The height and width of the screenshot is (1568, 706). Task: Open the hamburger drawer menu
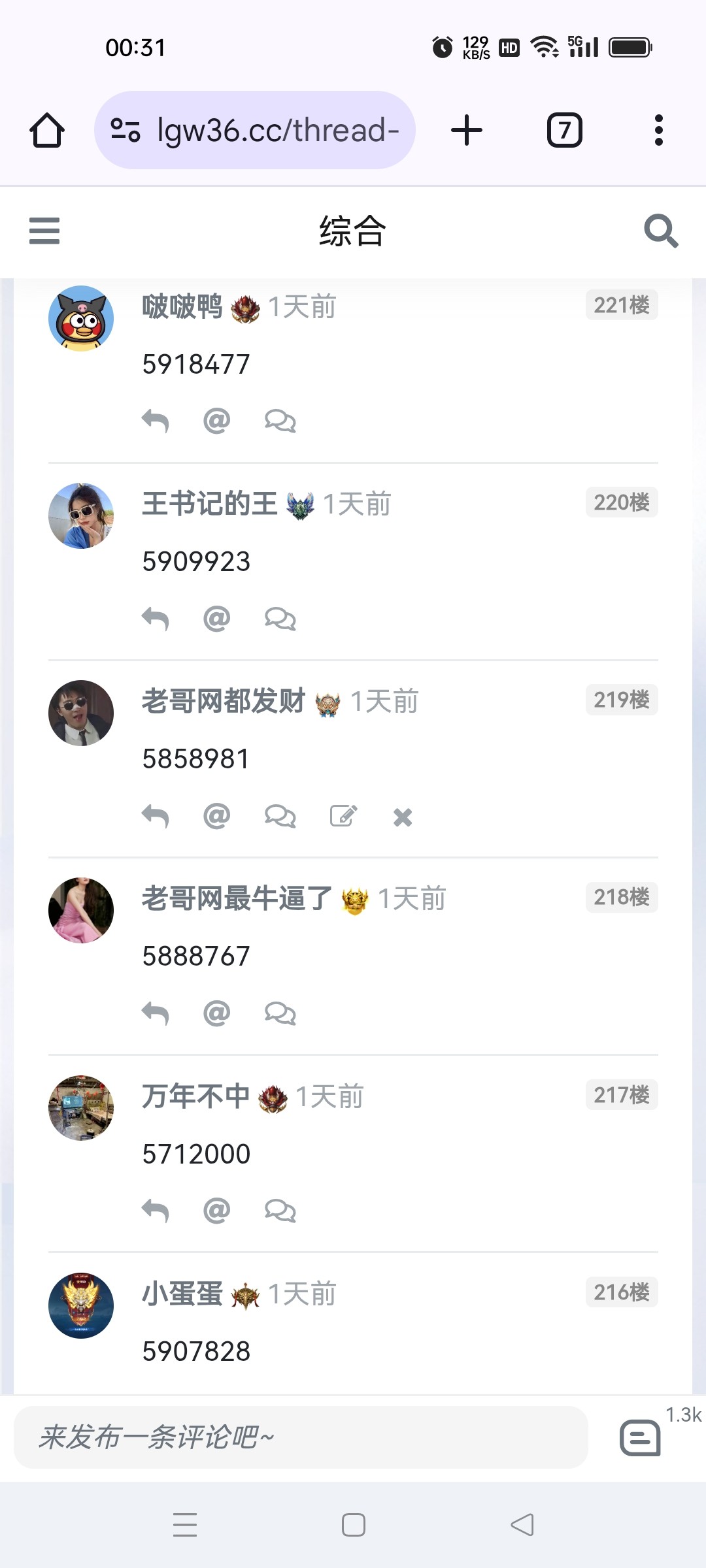point(44,231)
